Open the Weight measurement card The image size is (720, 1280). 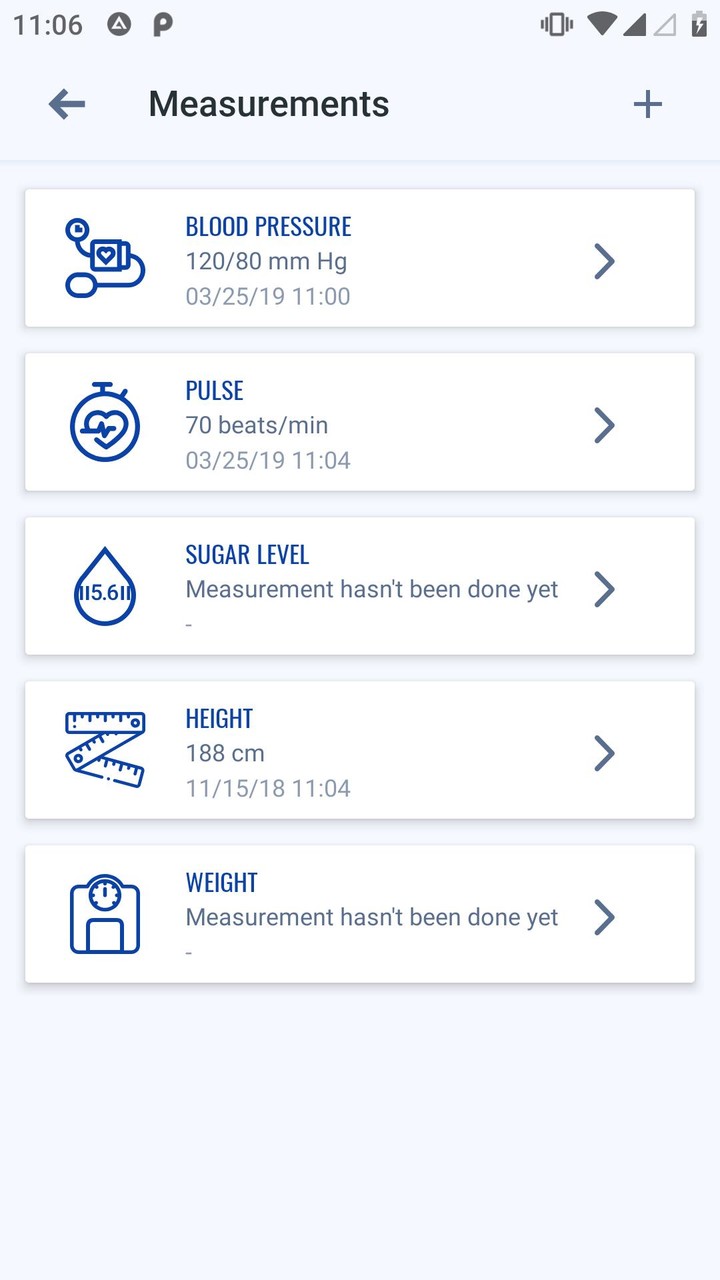pos(359,914)
